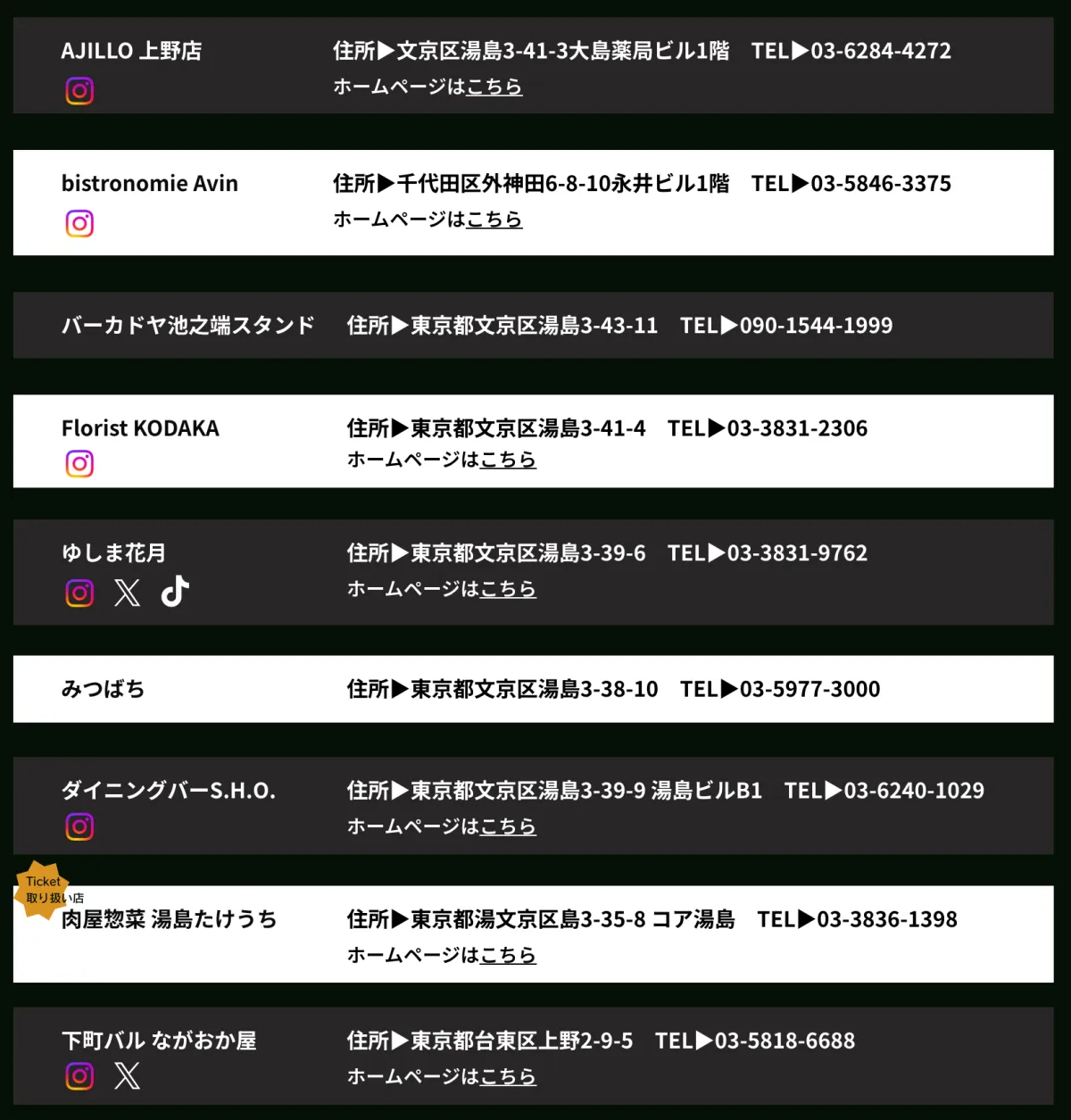
Task: Open AJILLO 上野店's Instagram page
Action: pos(79,91)
